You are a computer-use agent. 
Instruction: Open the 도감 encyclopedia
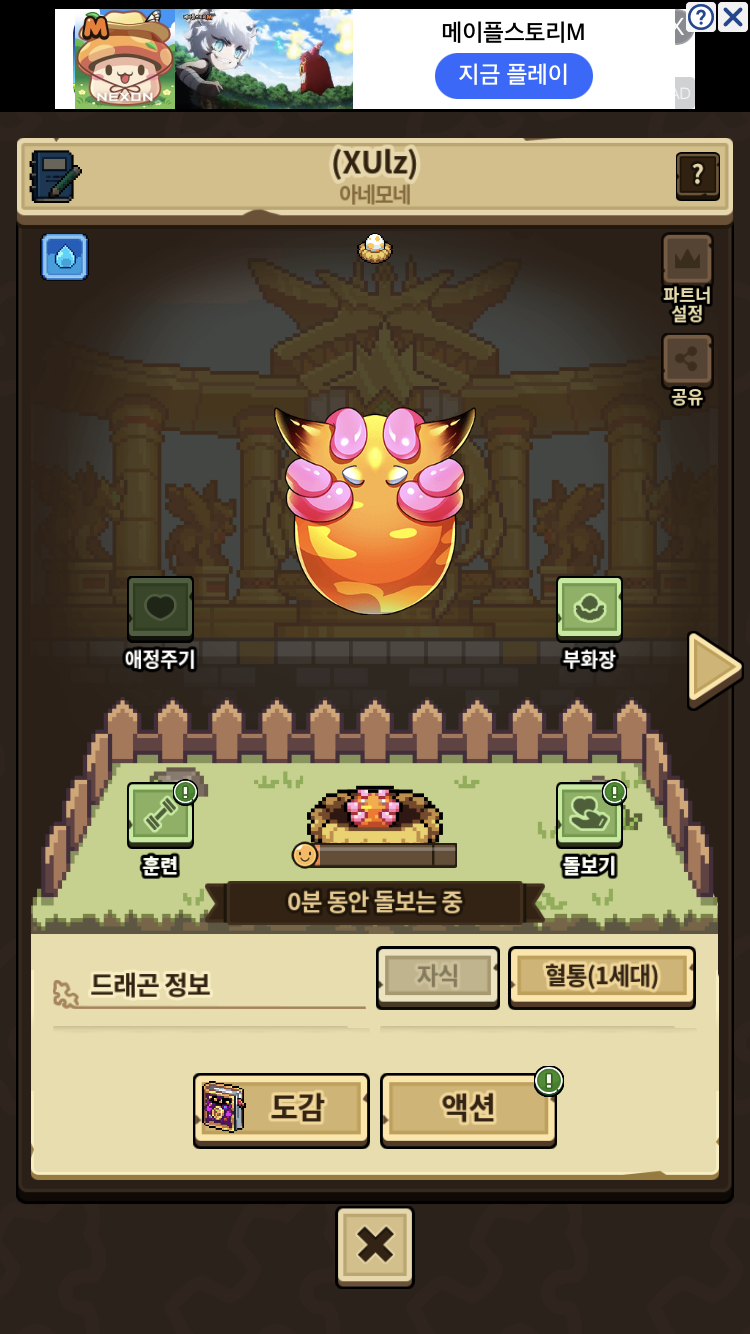click(281, 1109)
